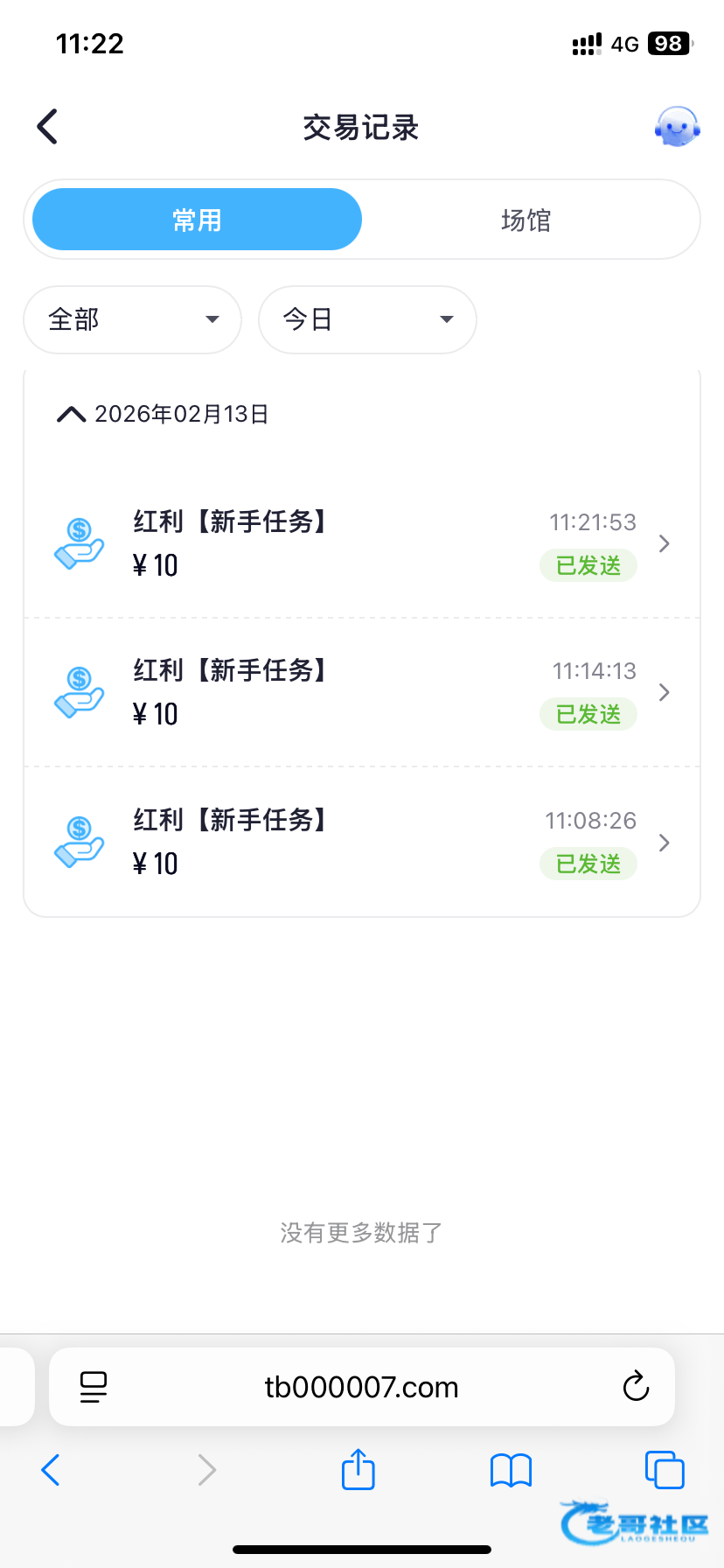Open the 全部 type dropdown
724x1568 pixels.
[132, 319]
